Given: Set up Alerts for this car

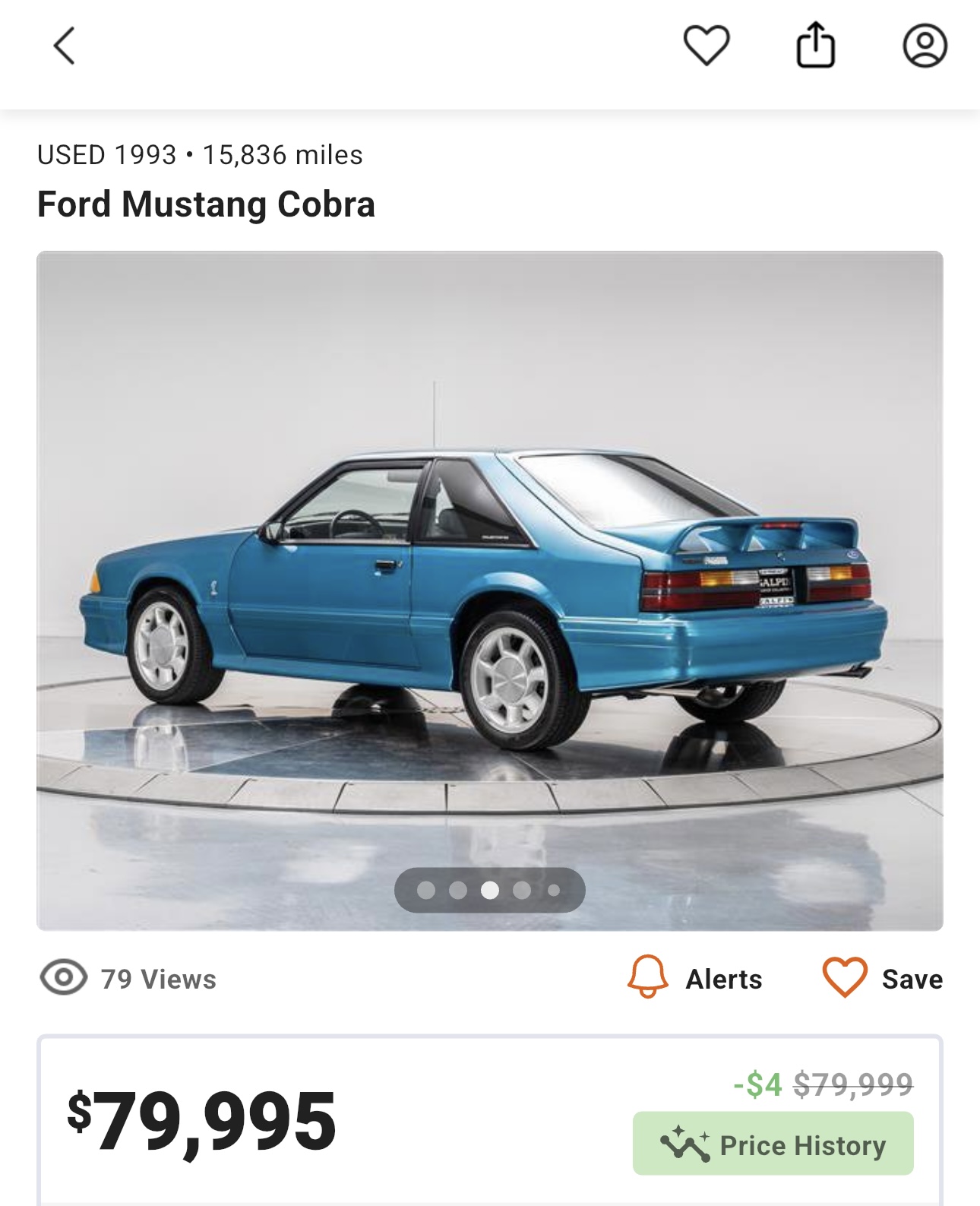Looking at the screenshot, I should (x=695, y=978).
